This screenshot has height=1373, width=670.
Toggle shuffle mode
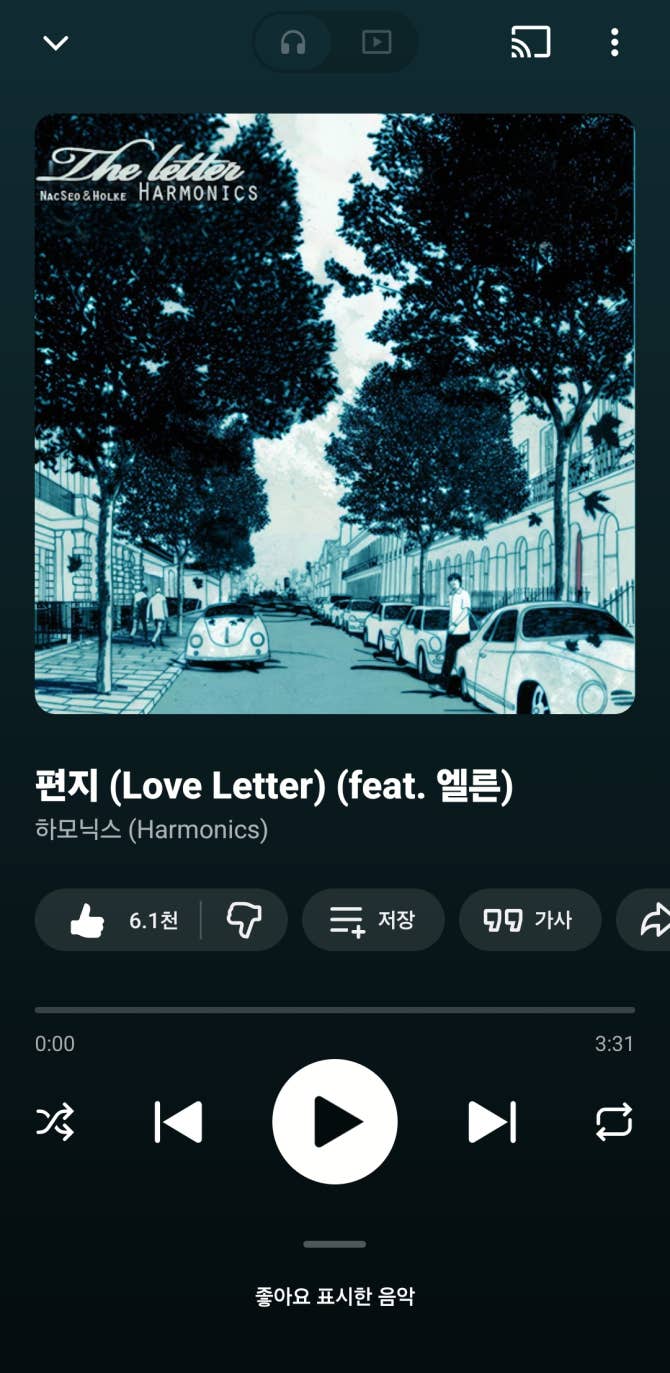(x=55, y=1122)
